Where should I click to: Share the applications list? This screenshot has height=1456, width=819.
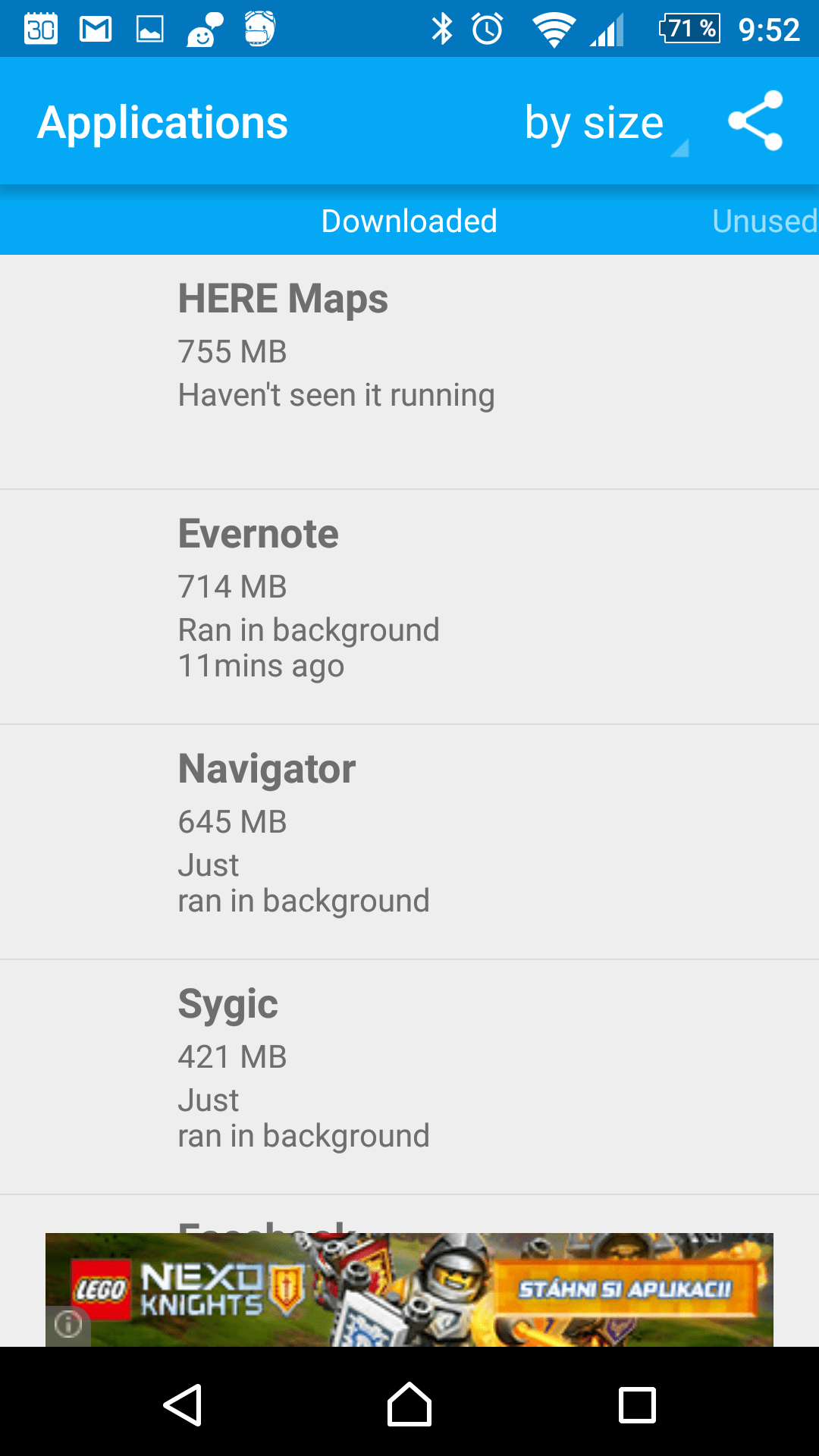pos(755,121)
